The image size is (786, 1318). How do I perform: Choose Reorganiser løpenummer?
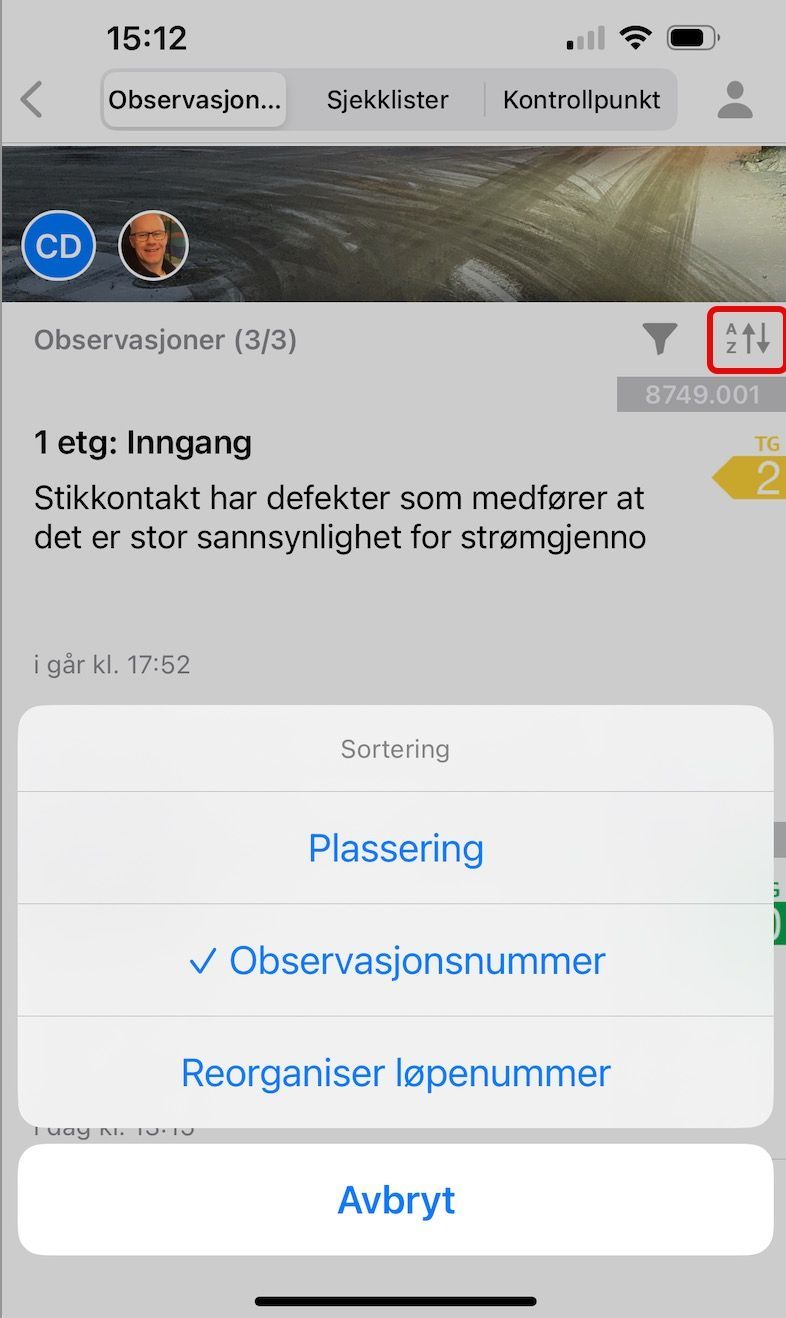[x=396, y=1073]
